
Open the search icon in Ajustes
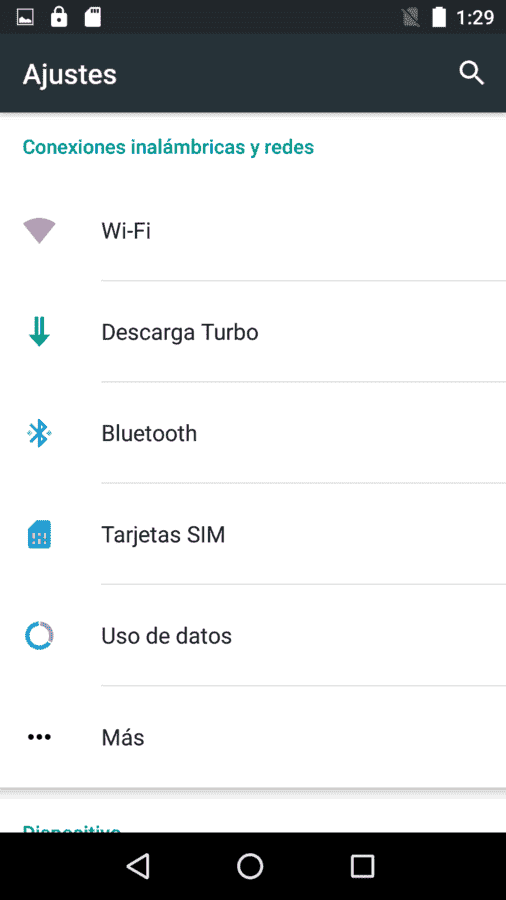click(x=472, y=73)
